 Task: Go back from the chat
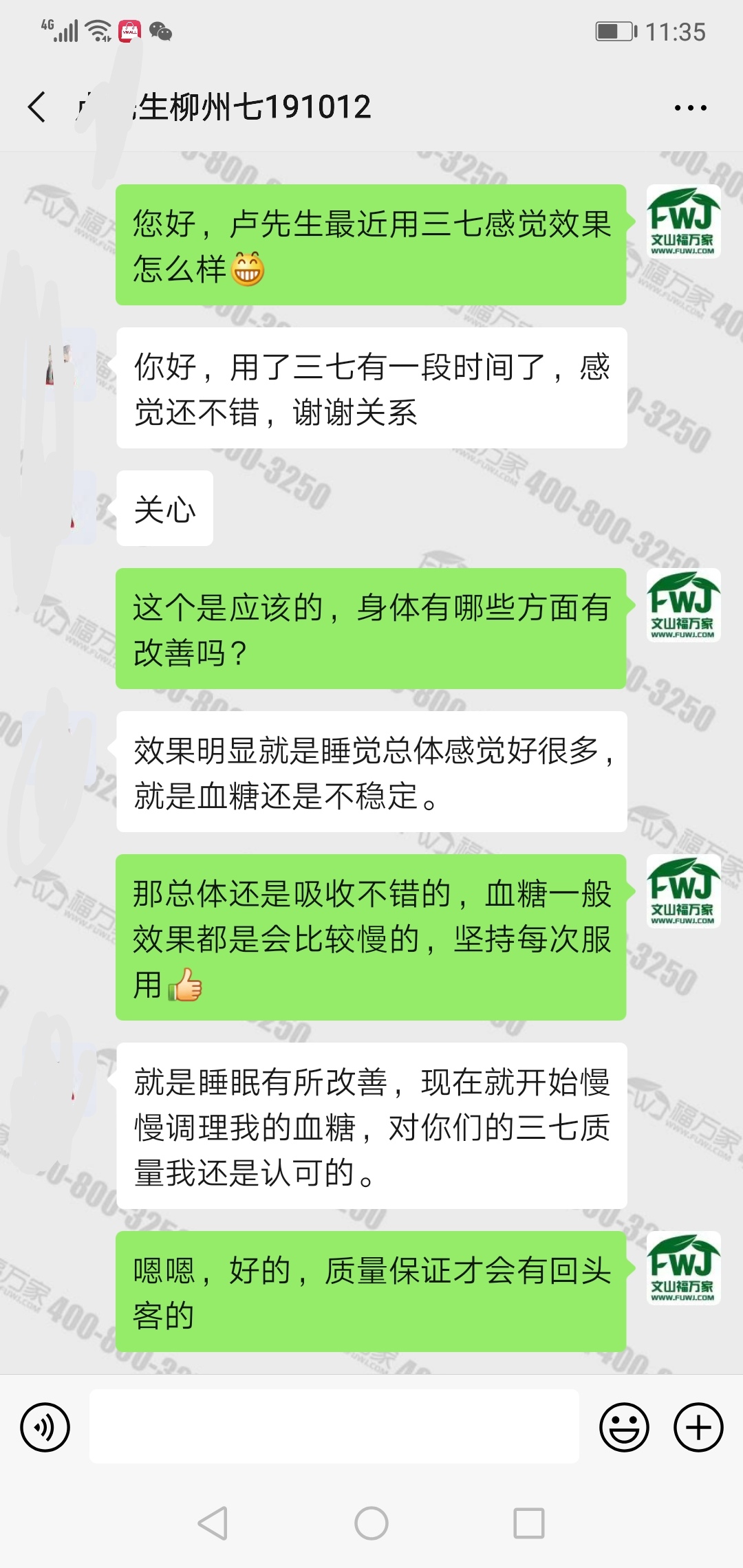click(x=38, y=107)
